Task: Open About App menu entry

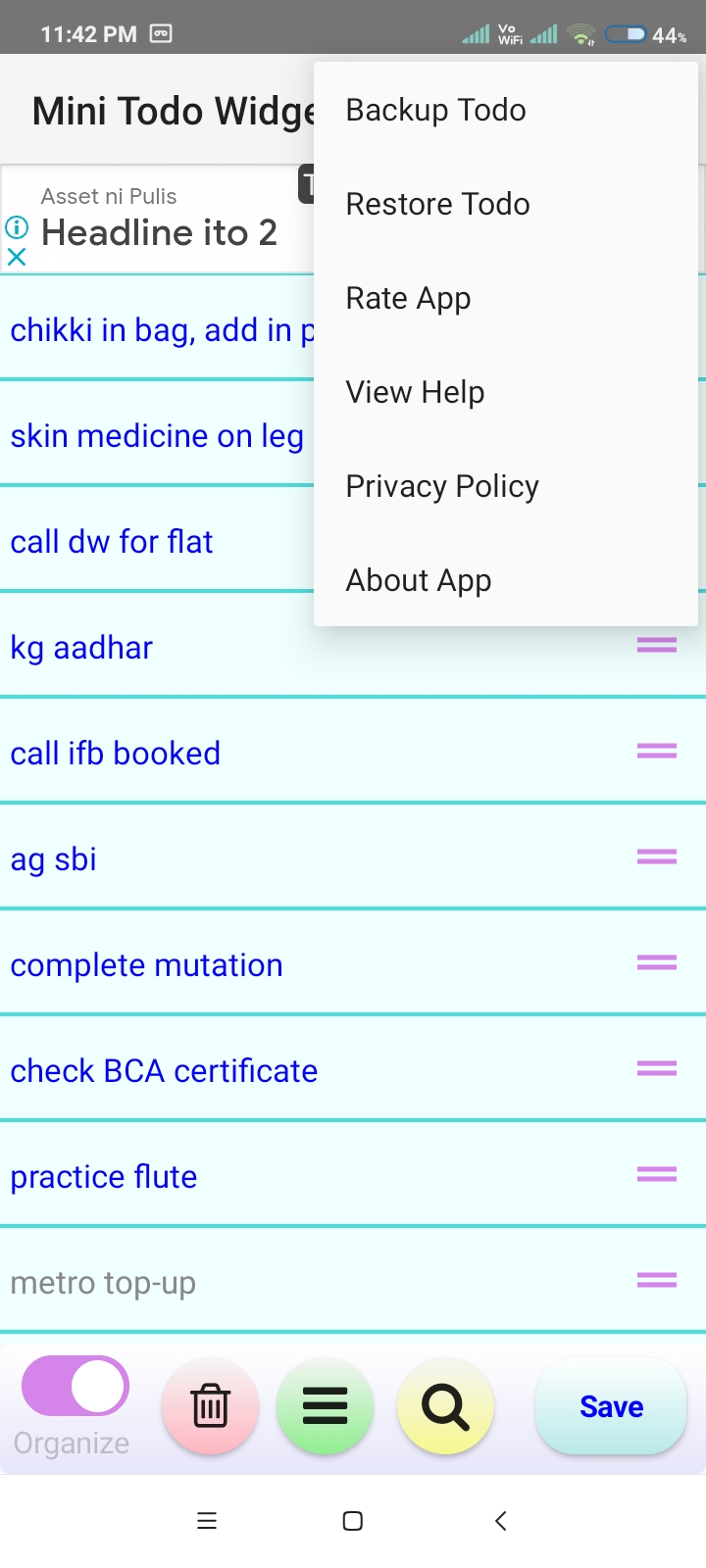Action: [419, 581]
